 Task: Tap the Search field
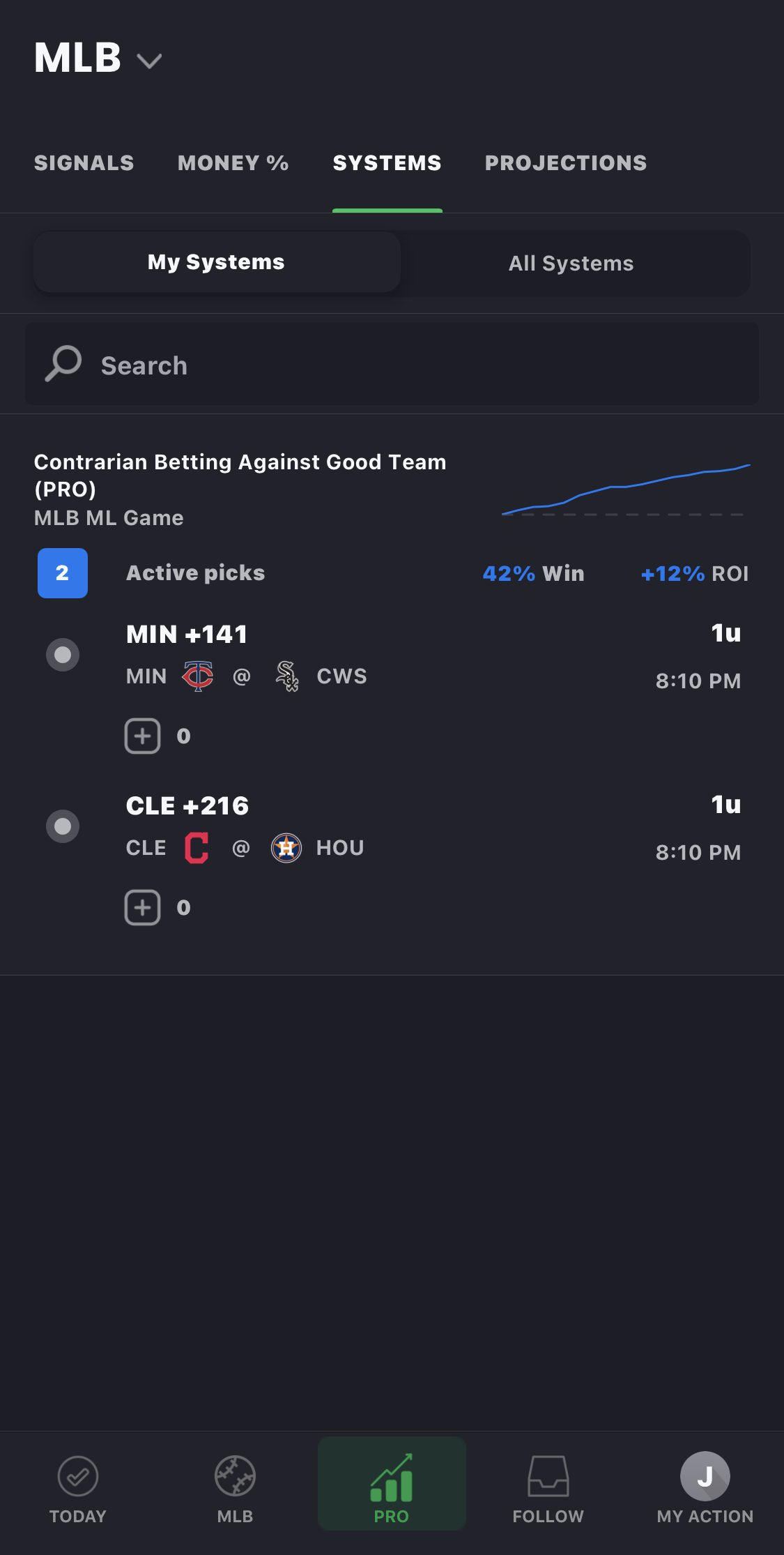[392, 364]
